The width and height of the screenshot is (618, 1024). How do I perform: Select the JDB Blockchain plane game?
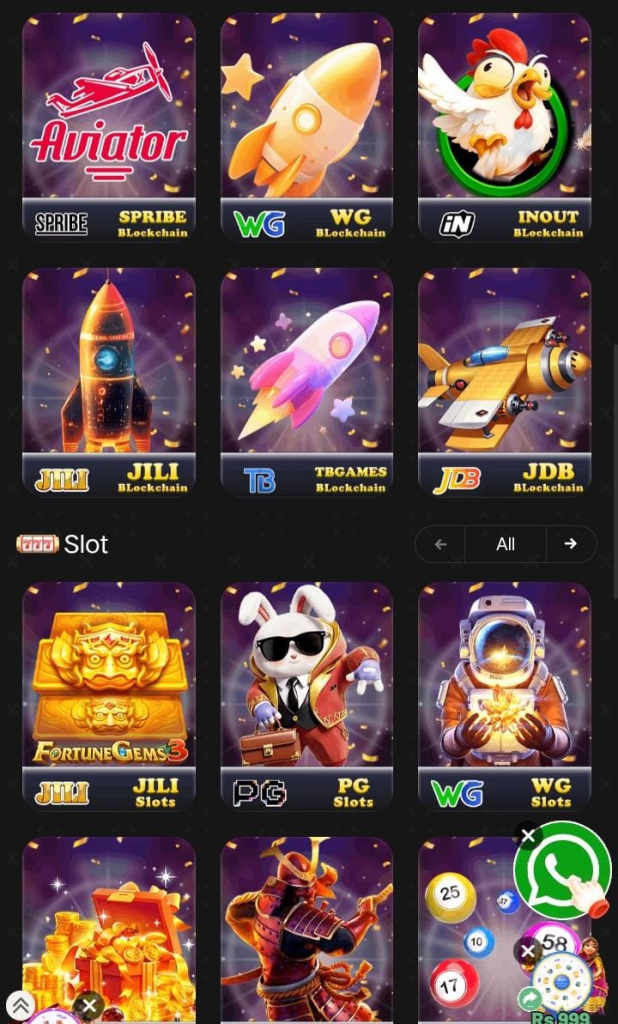tap(504, 381)
